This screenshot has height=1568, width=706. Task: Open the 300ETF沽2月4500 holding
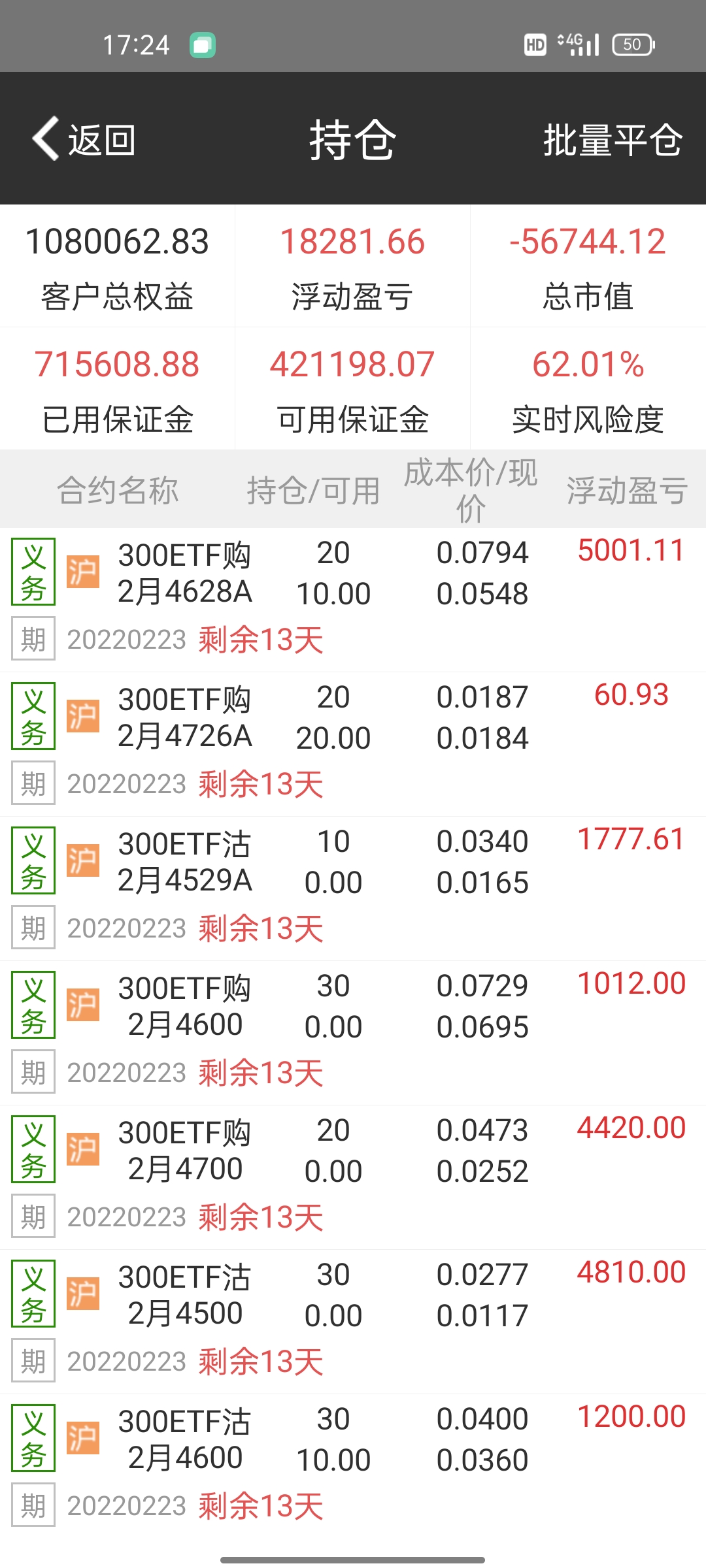[x=185, y=1296]
